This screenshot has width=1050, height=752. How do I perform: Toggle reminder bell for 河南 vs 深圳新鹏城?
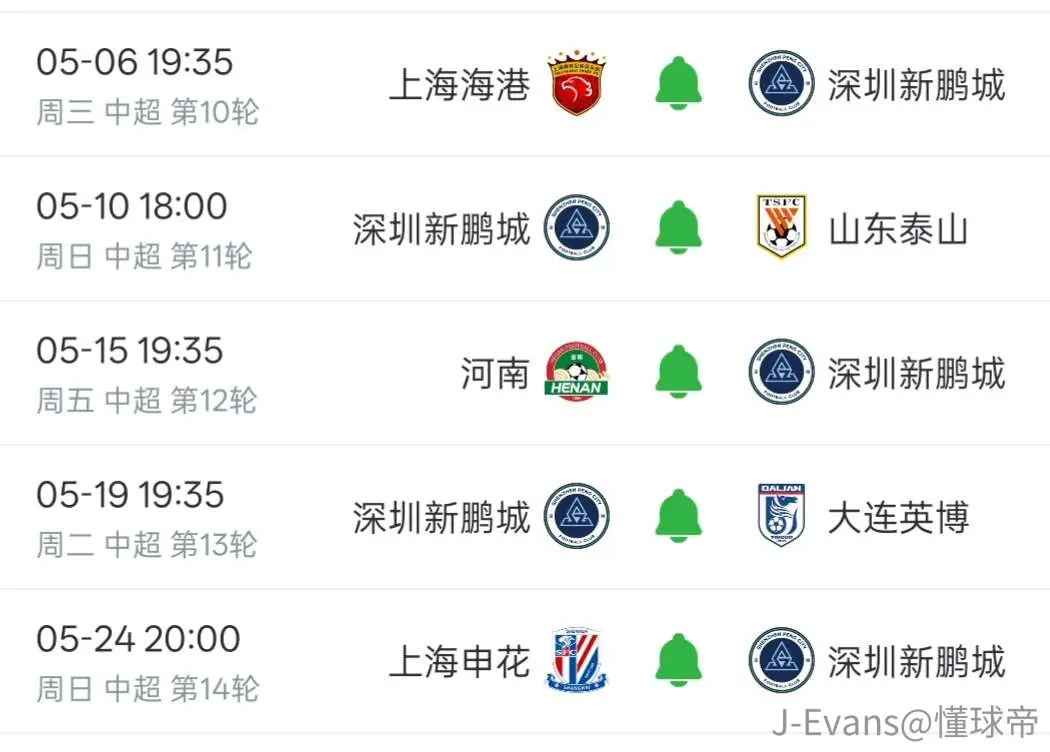point(678,372)
